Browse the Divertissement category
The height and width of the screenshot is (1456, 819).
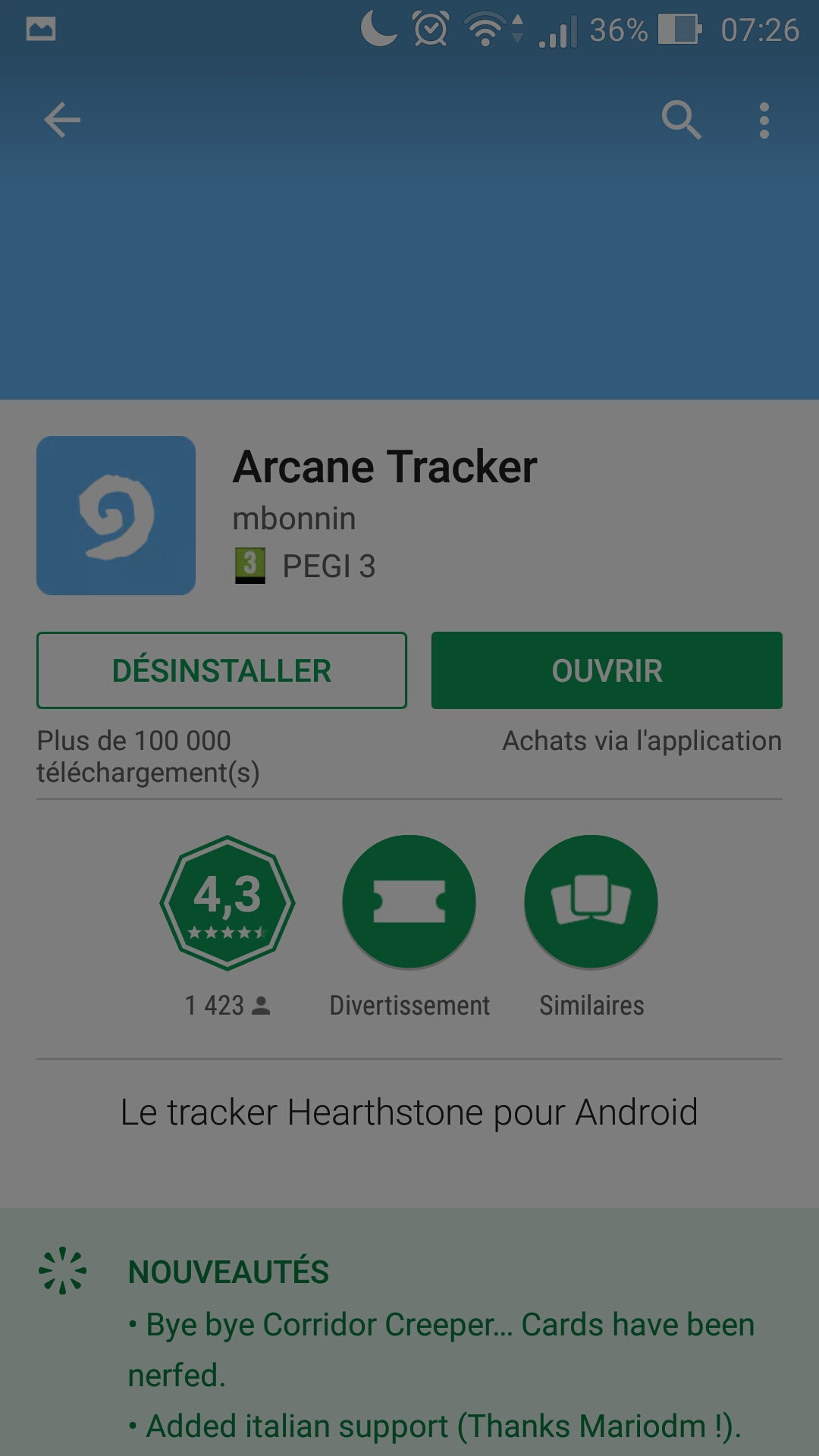(x=409, y=902)
